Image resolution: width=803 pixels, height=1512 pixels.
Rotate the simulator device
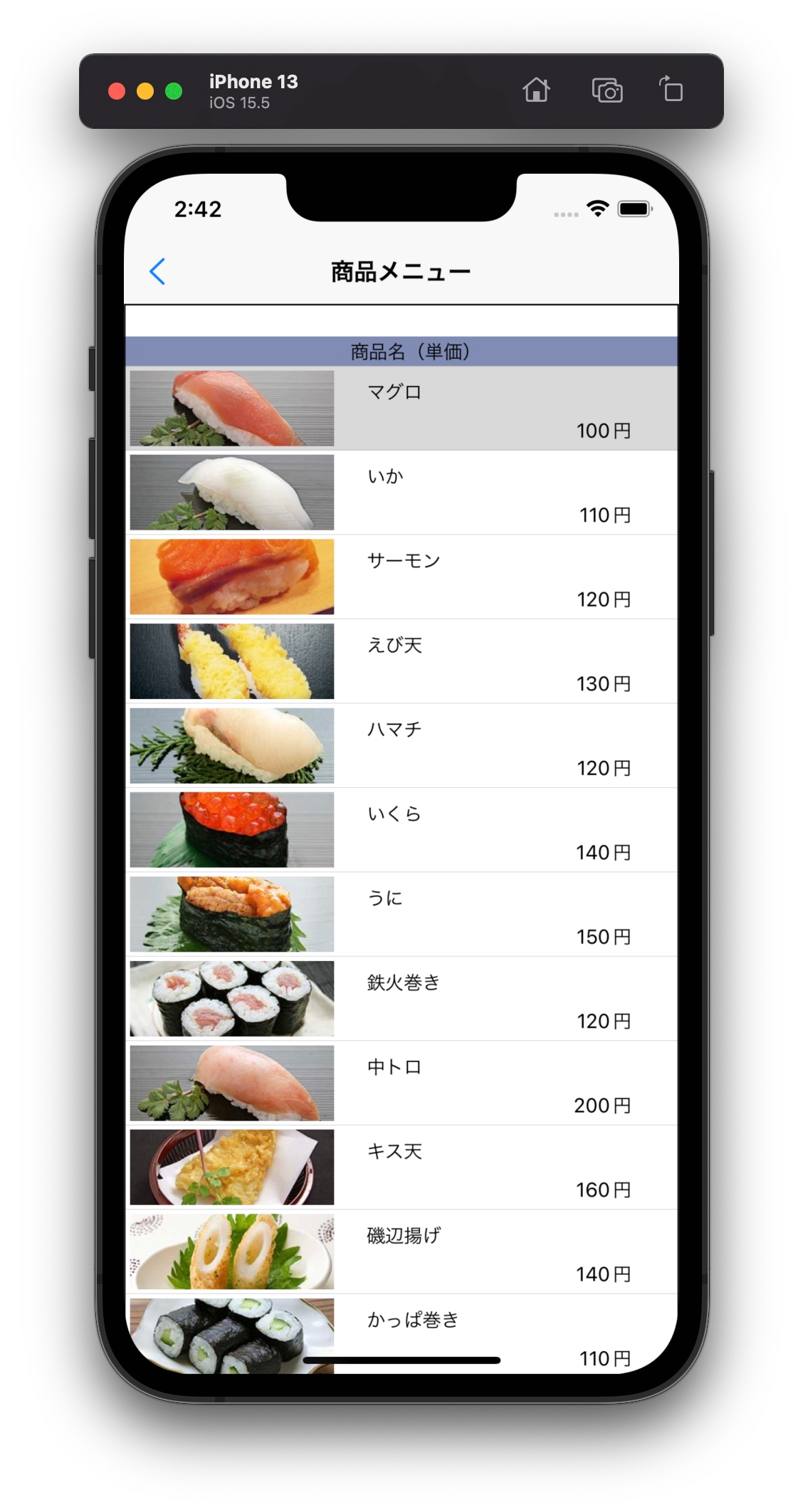pos(671,90)
